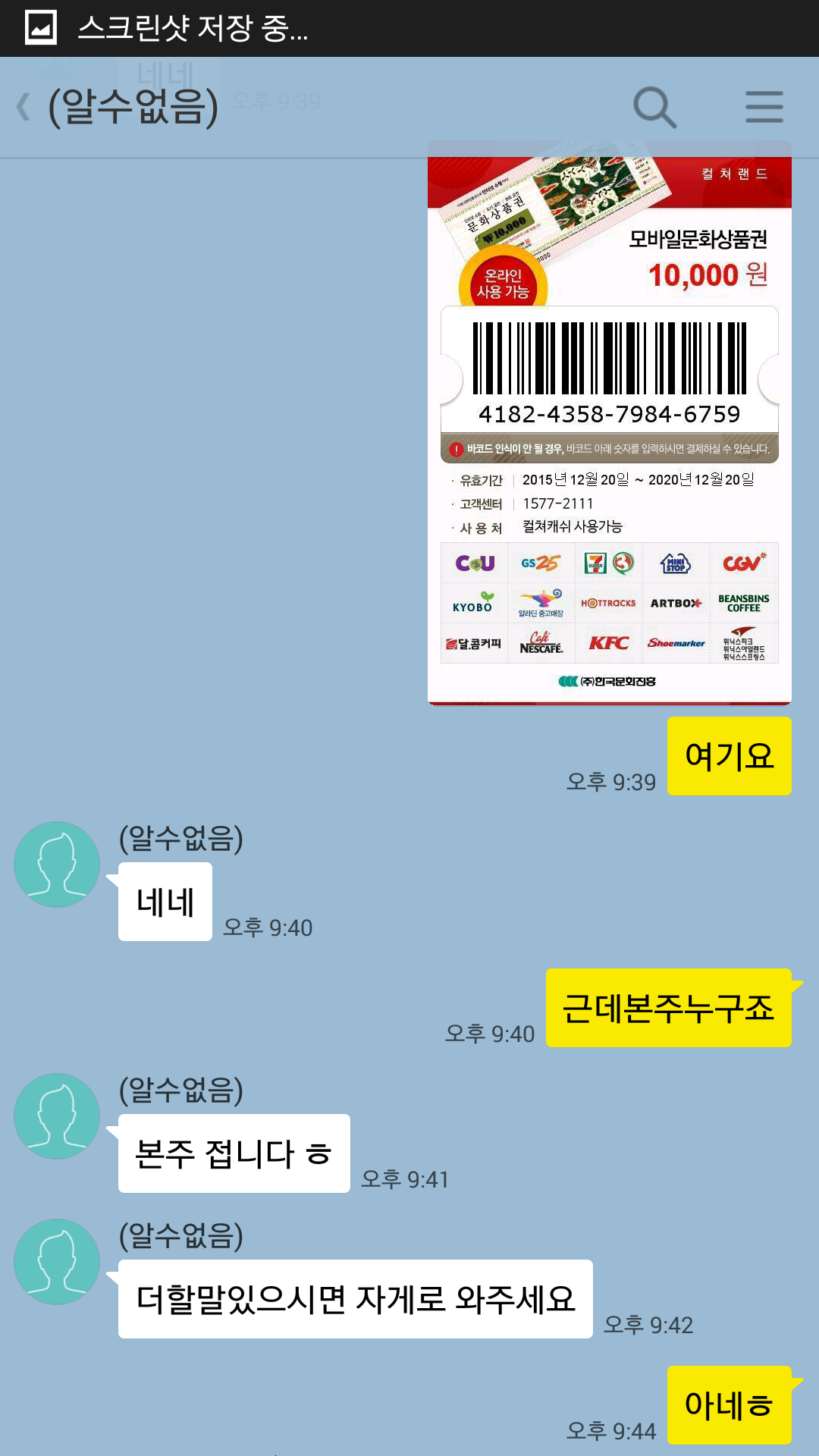View profile of sender above 네네 message
The width and height of the screenshot is (819, 1456).
57,864
